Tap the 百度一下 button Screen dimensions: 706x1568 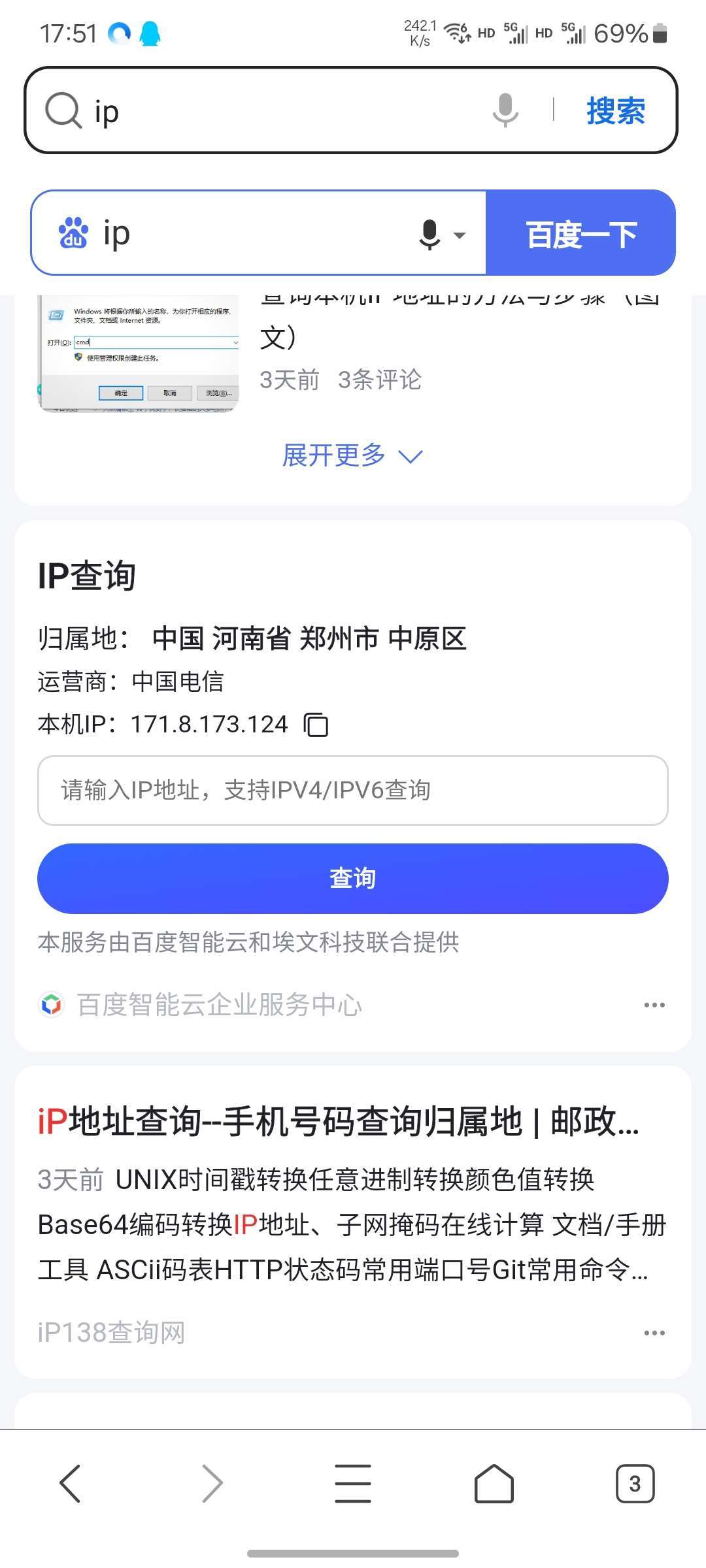pos(580,233)
